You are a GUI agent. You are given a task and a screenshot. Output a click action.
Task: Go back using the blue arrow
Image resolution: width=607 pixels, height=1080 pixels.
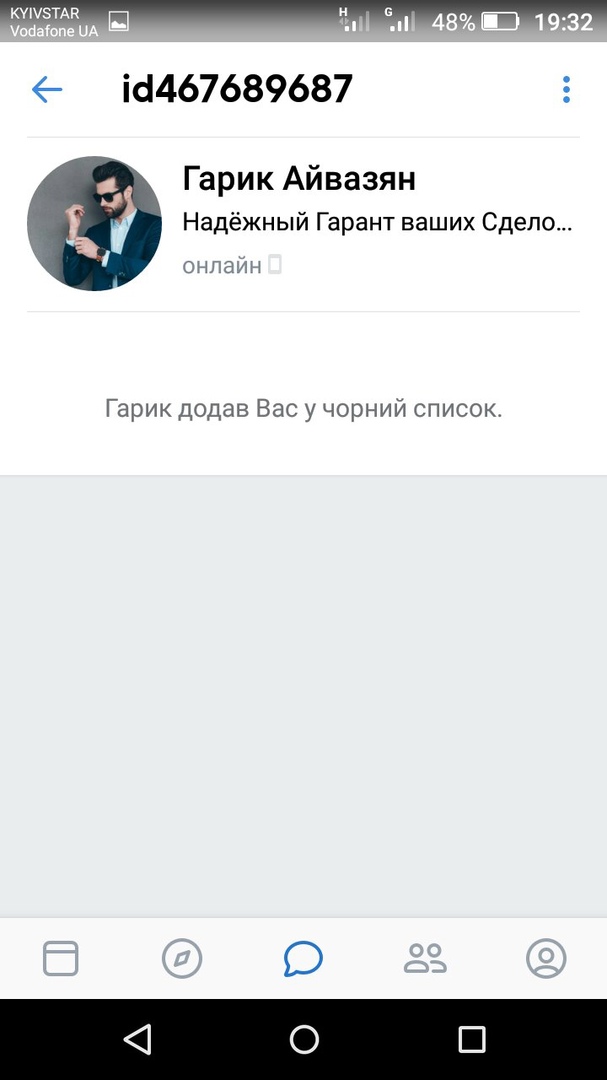tap(47, 90)
